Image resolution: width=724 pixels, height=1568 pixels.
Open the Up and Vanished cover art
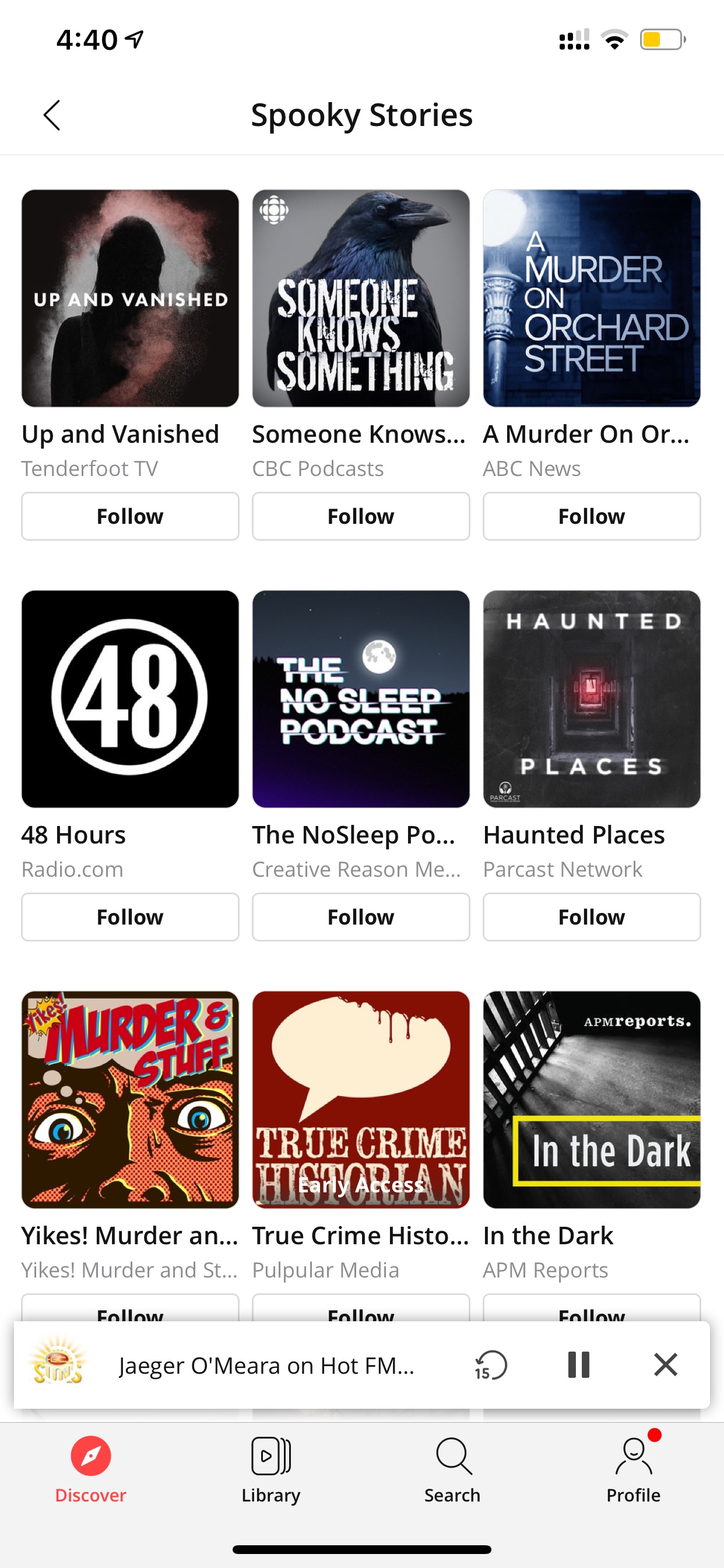(130, 298)
